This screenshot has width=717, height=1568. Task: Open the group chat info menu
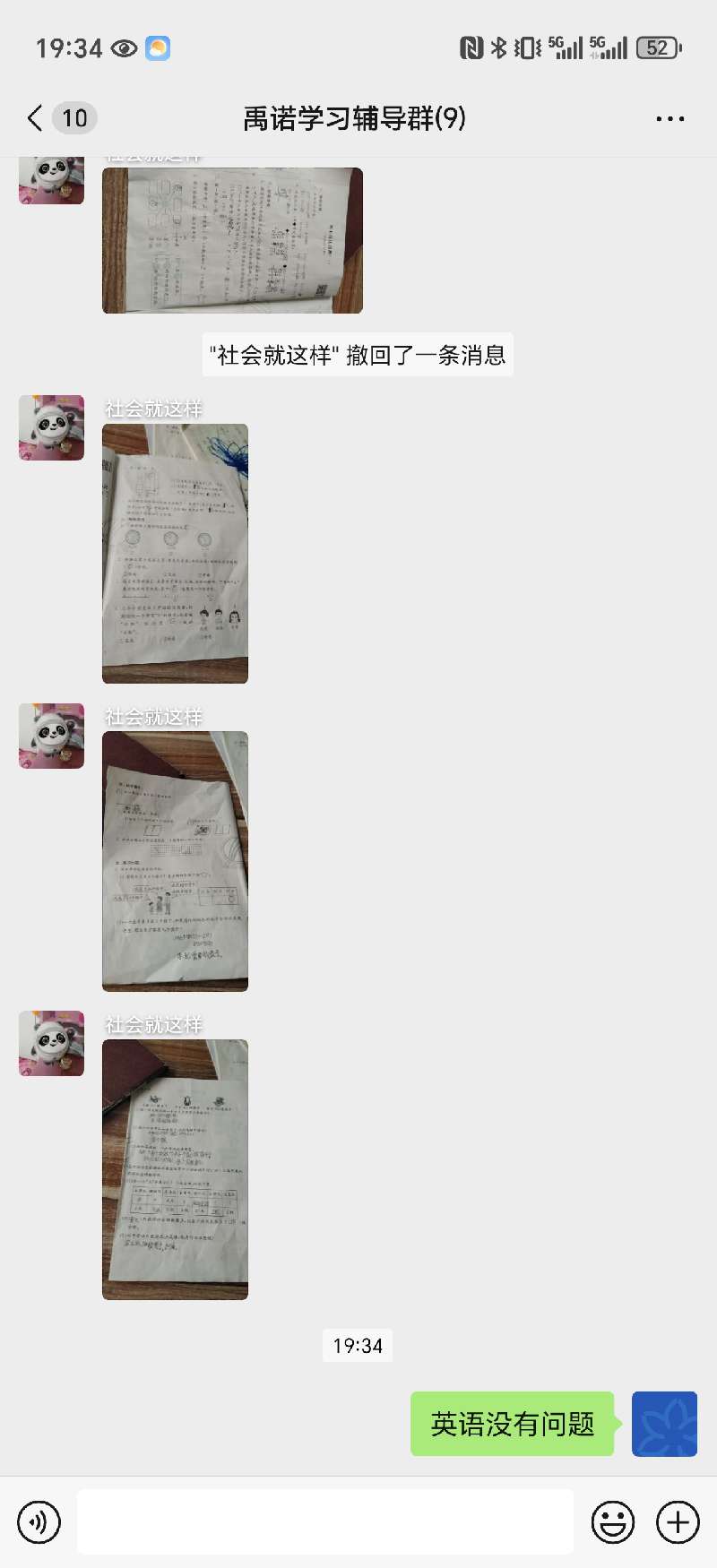[669, 118]
